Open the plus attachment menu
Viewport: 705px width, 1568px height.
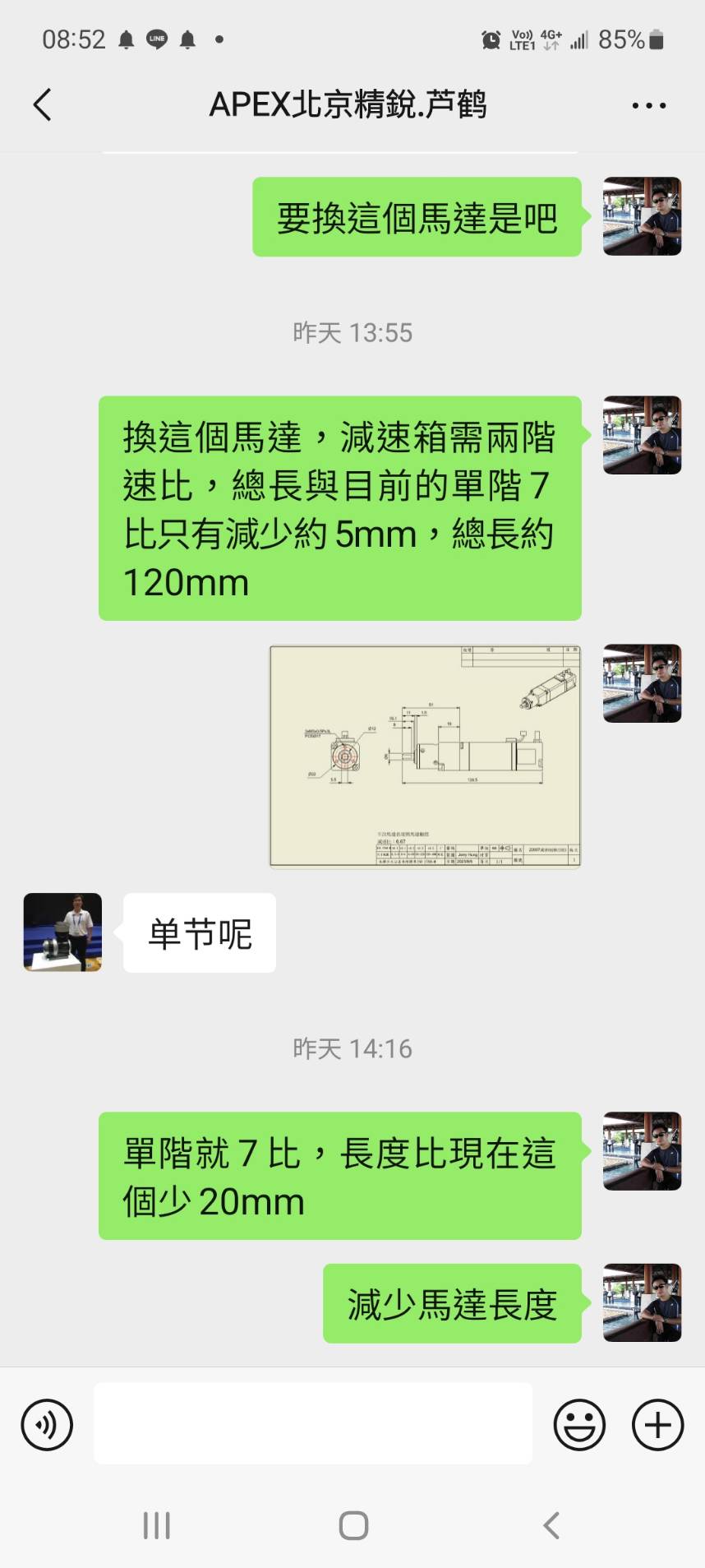tap(657, 1425)
